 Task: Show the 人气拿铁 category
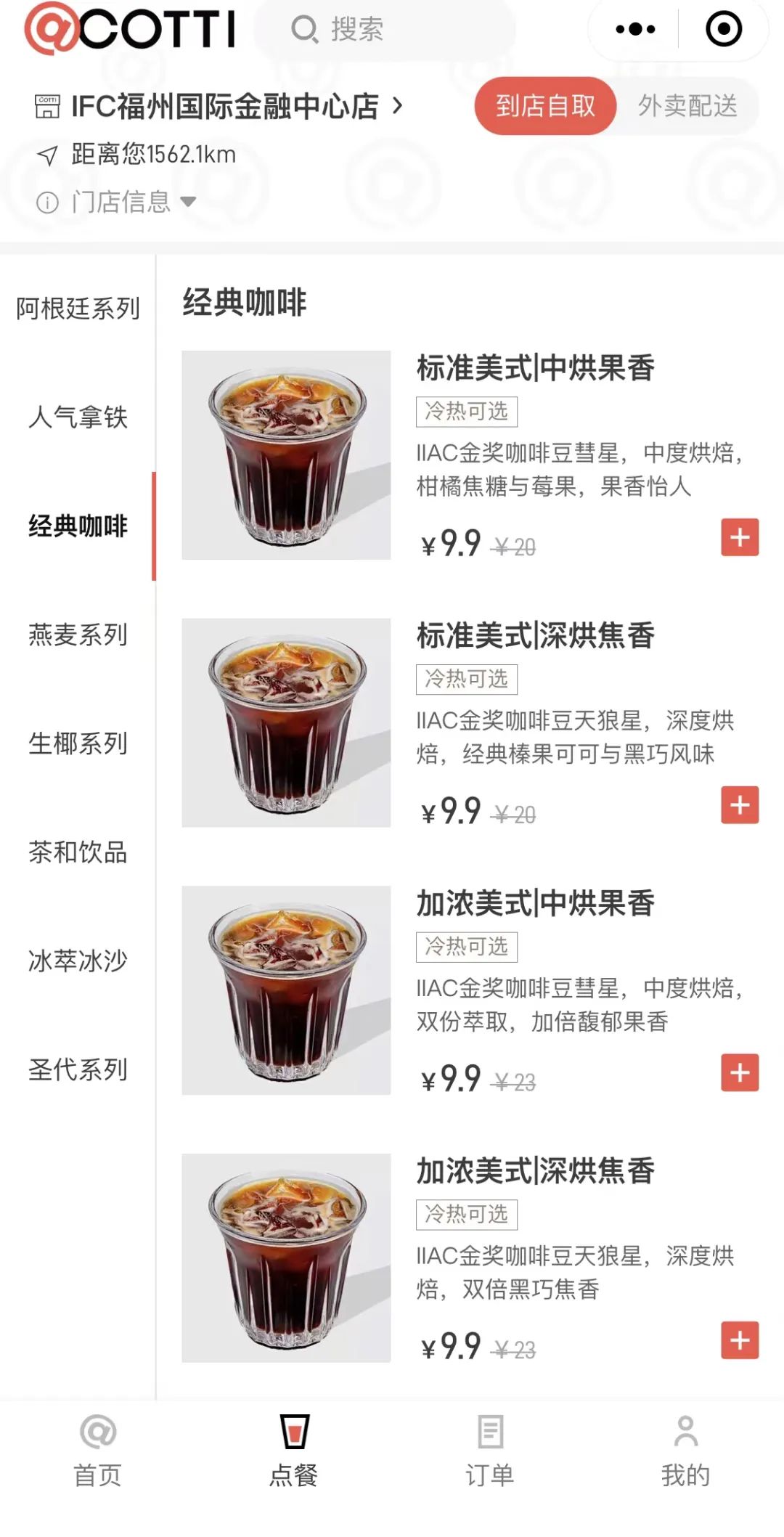click(x=78, y=417)
